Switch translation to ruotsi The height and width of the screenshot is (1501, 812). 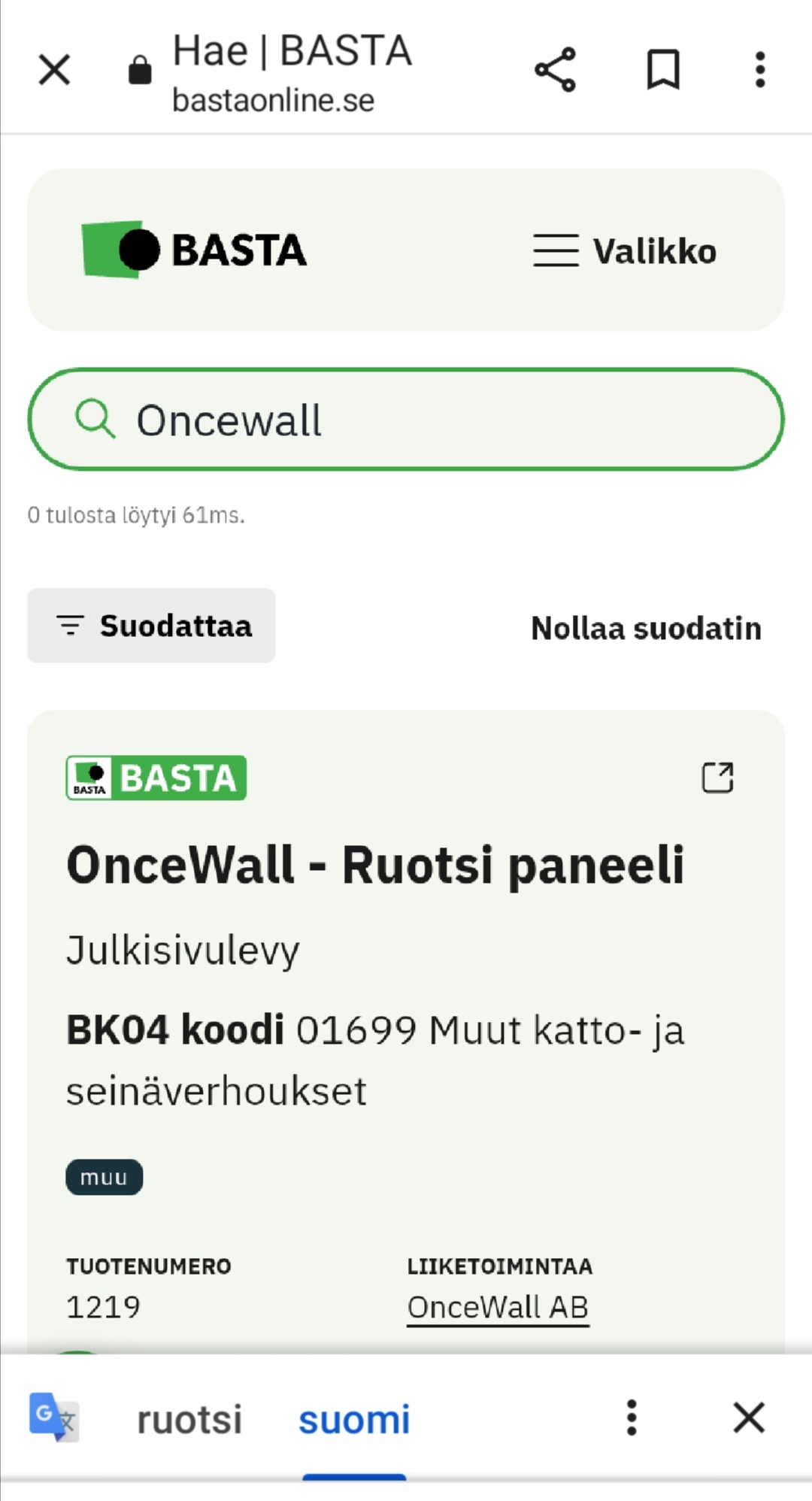189,1420
